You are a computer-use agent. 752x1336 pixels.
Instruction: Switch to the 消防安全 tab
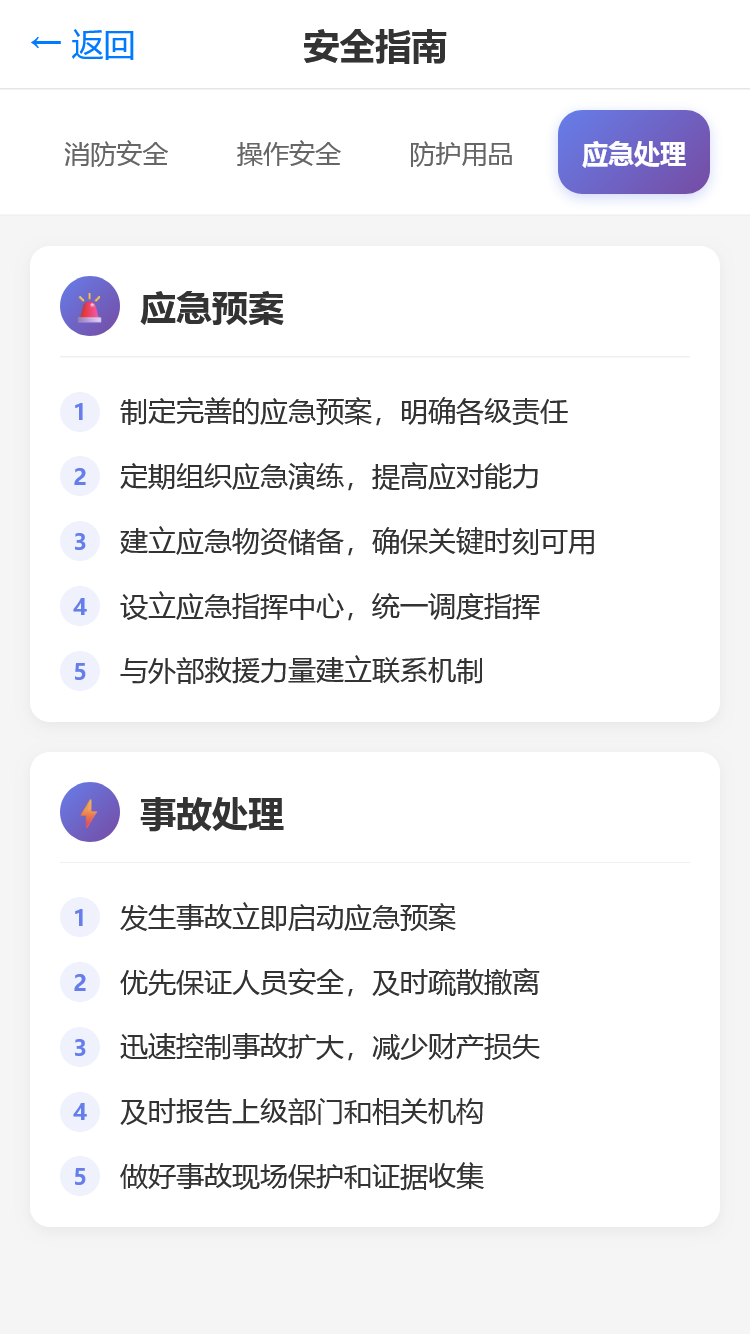(116, 155)
